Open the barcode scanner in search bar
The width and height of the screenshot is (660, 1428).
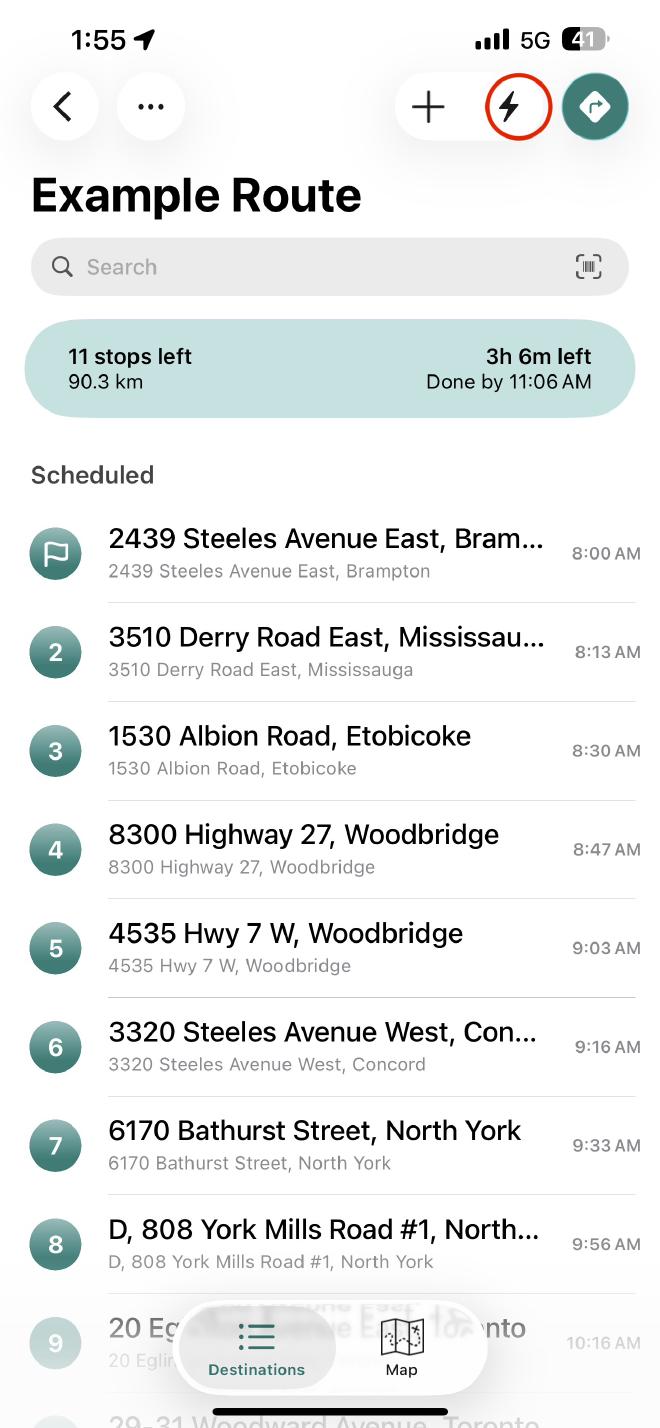pos(589,267)
